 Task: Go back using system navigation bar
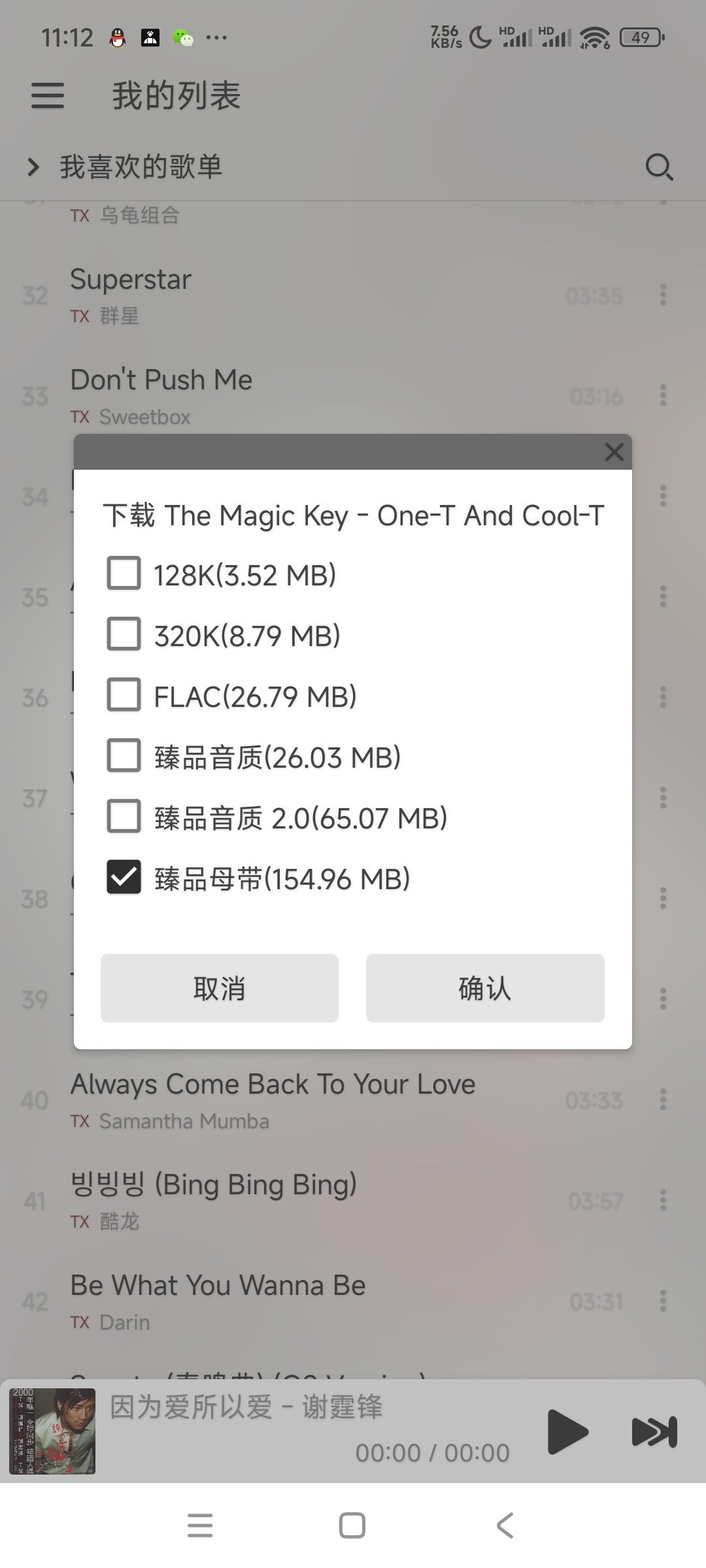pyautogui.click(x=505, y=1526)
